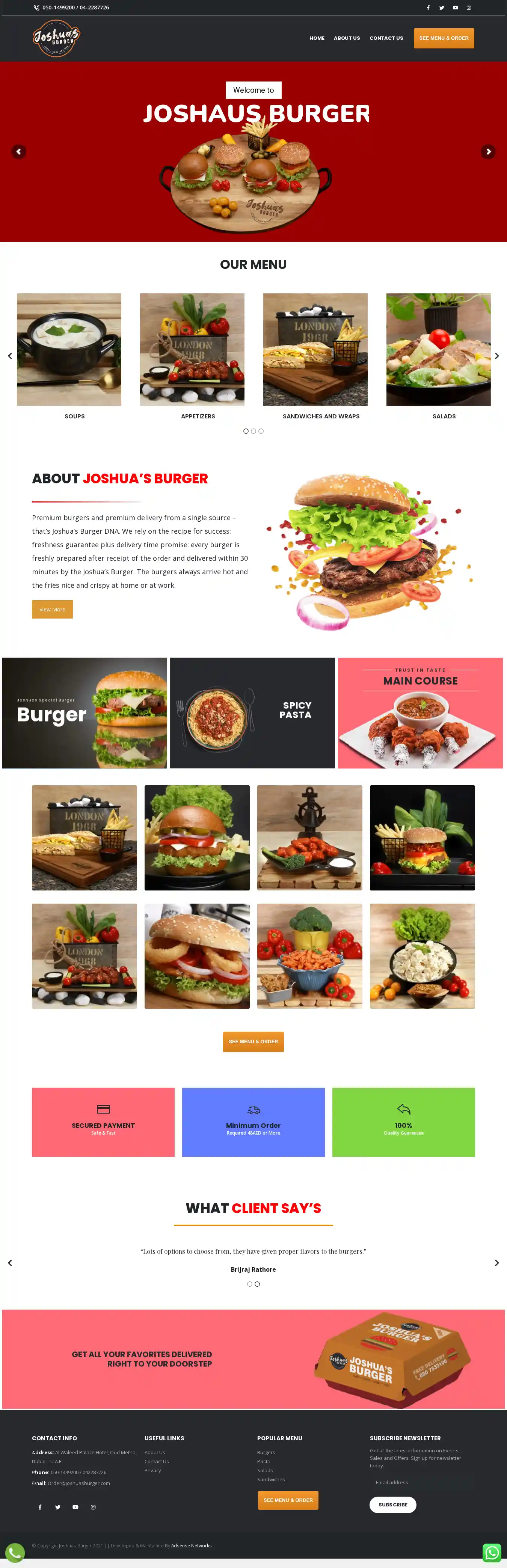507x1568 pixels.
Task: Open Contact Us in top navigation
Action: (386, 38)
